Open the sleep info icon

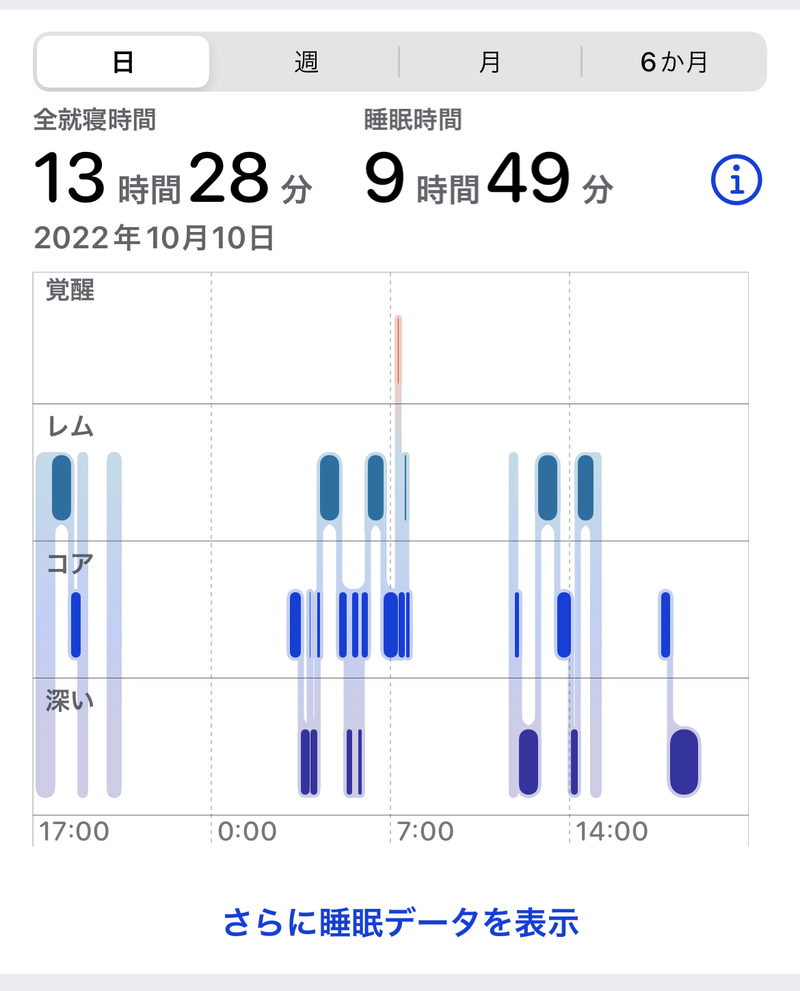[736, 181]
